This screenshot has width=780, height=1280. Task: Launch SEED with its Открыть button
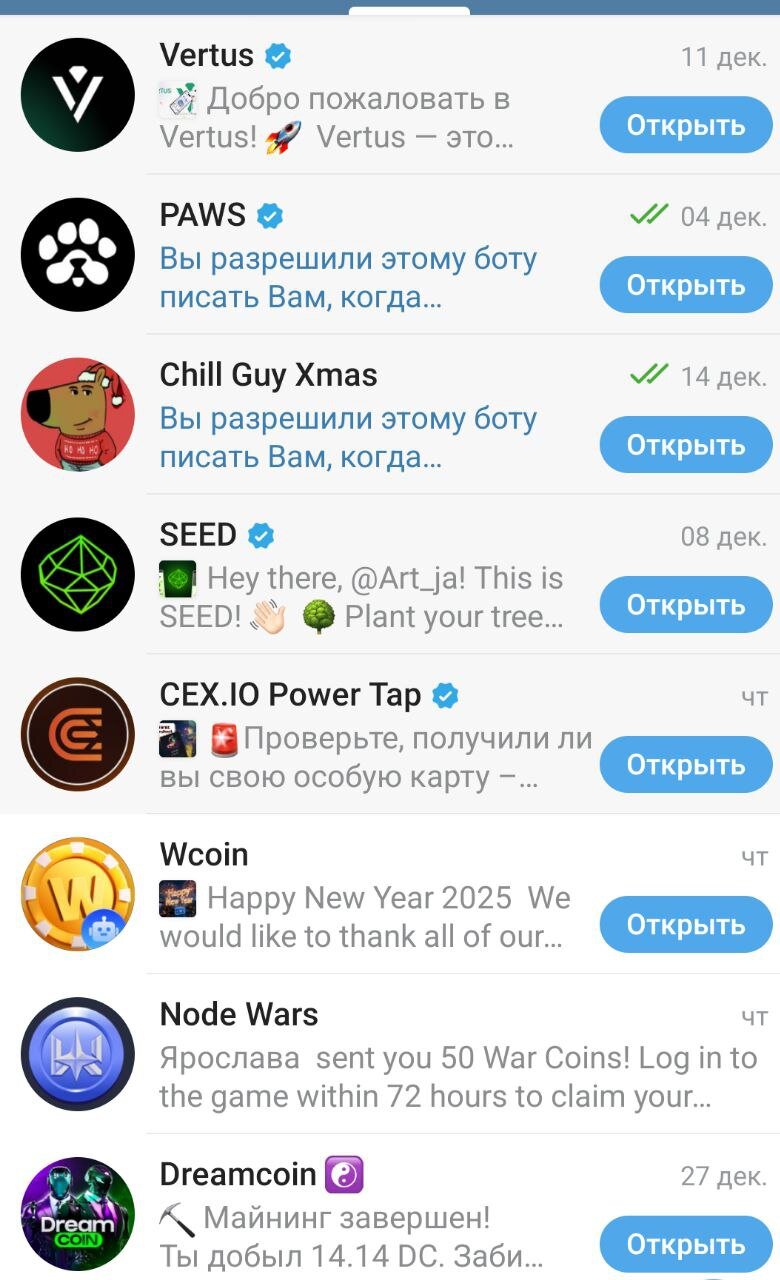click(686, 605)
